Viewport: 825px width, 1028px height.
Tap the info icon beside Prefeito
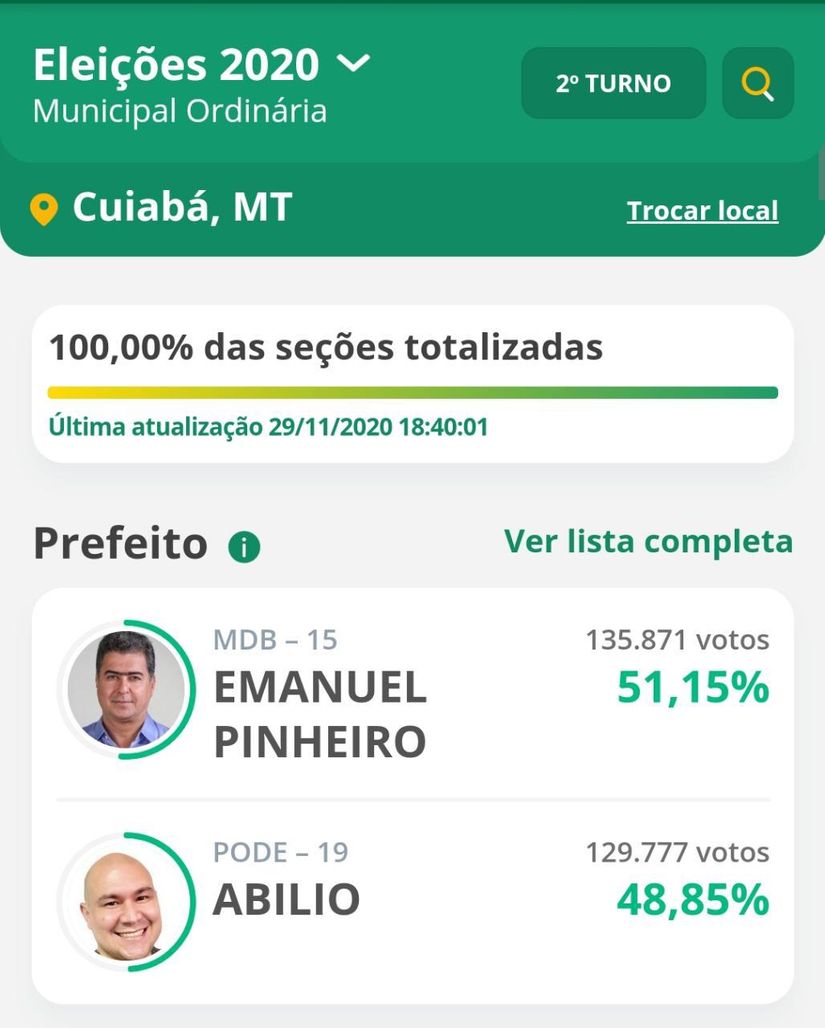[x=244, y=547]
